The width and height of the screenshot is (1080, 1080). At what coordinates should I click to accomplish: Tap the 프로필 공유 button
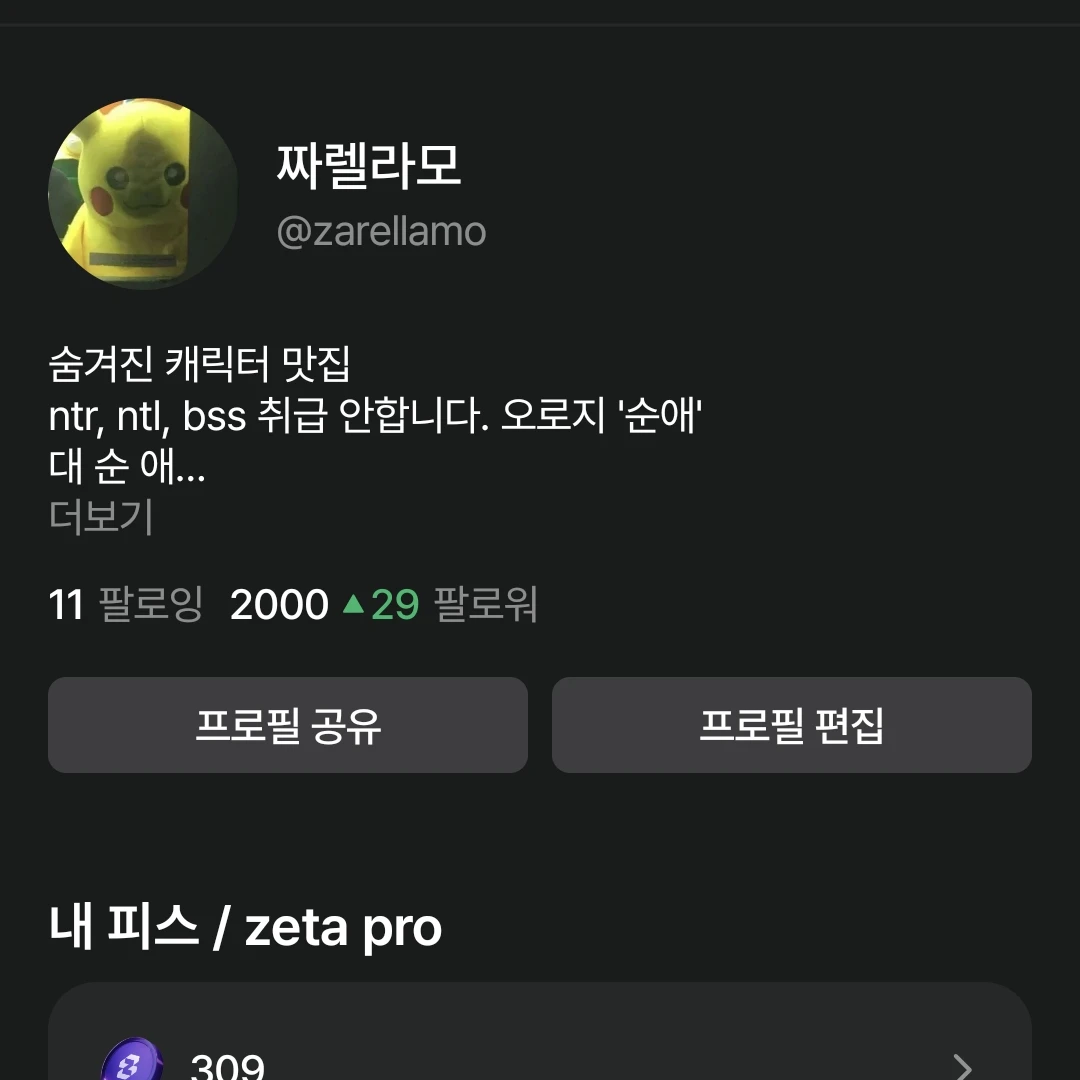pyautogui.click(x=288, y=725)
